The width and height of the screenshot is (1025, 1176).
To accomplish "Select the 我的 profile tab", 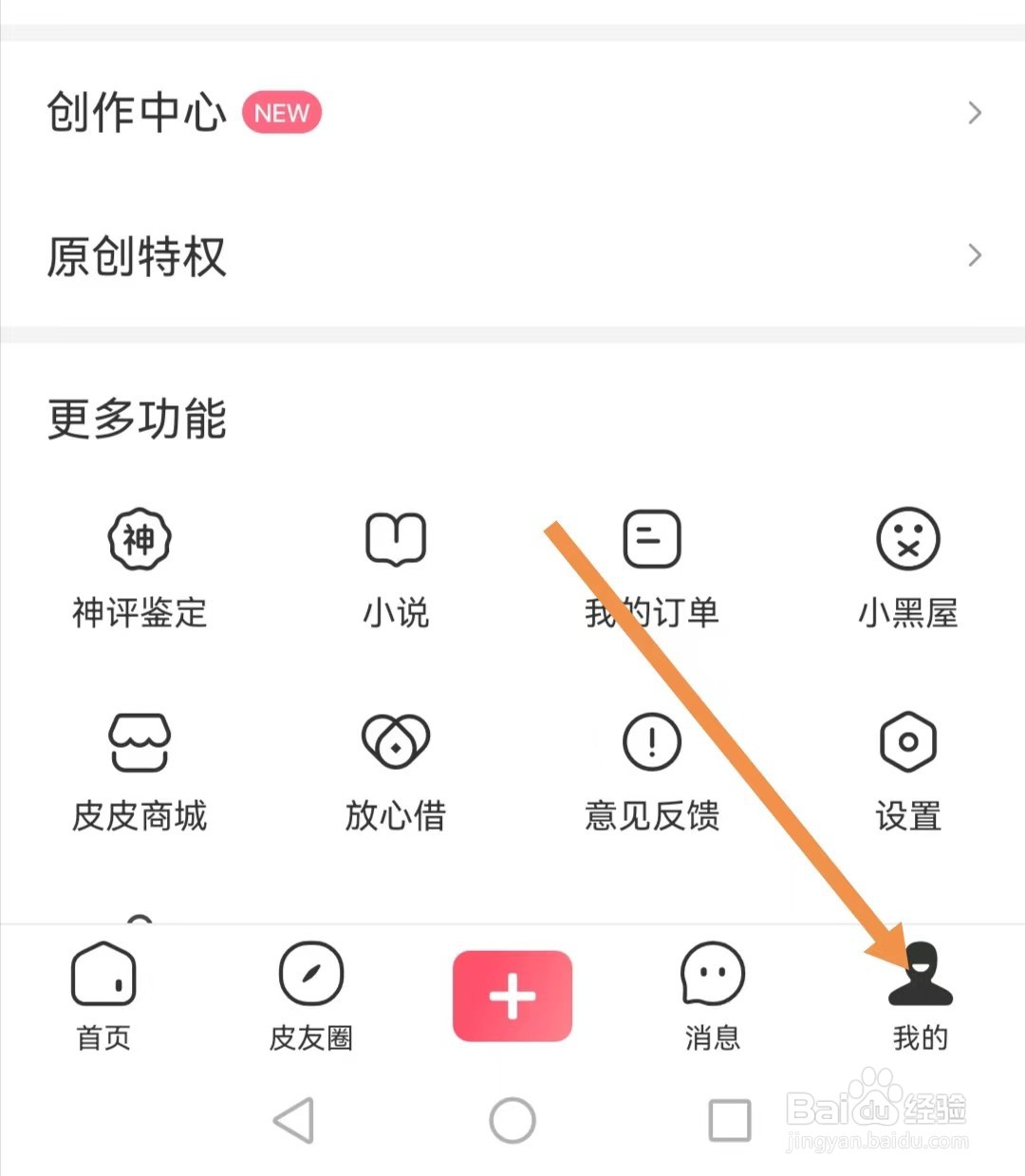I will [920, 997].
